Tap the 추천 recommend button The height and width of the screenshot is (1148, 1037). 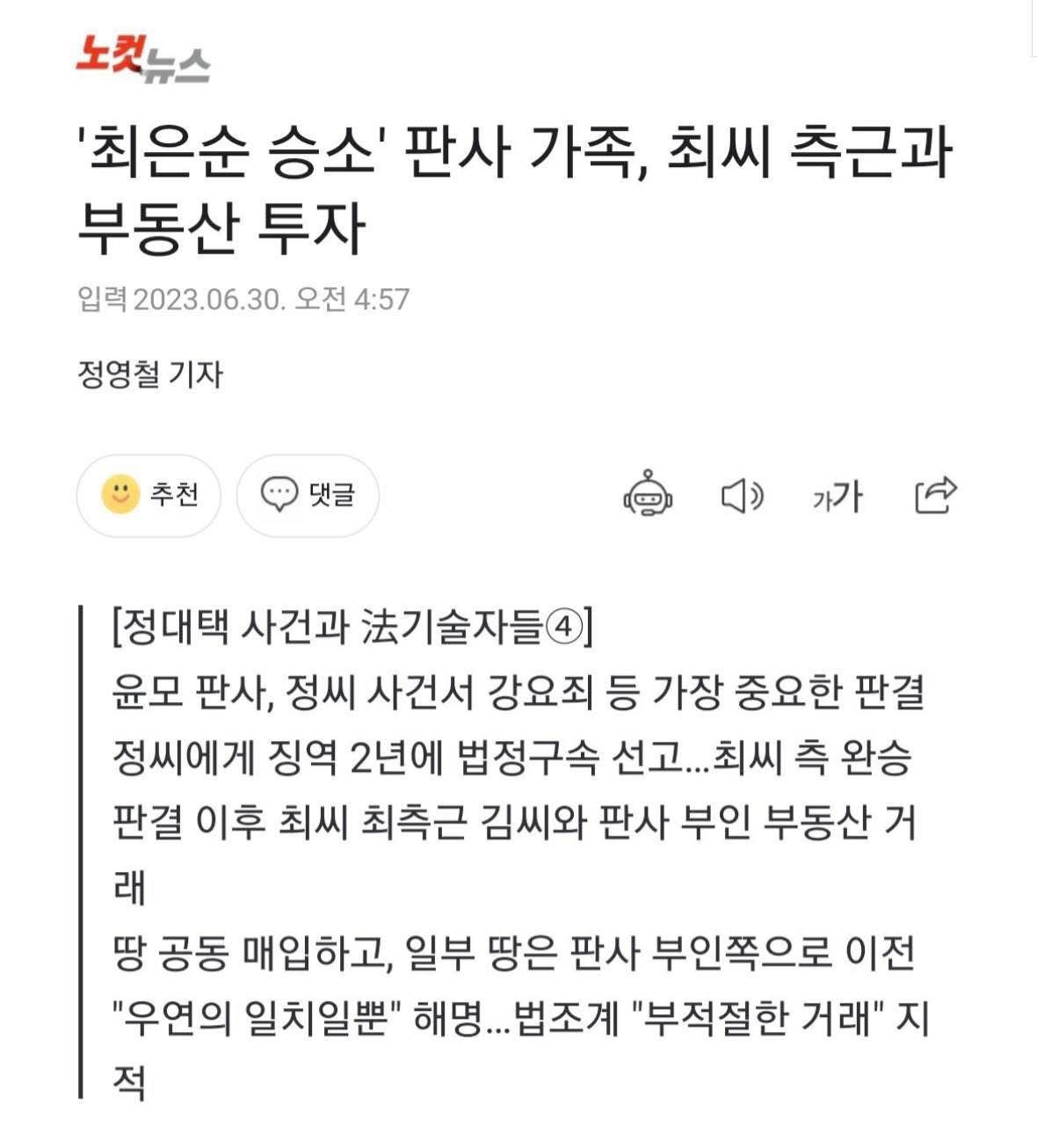[149, 496]
